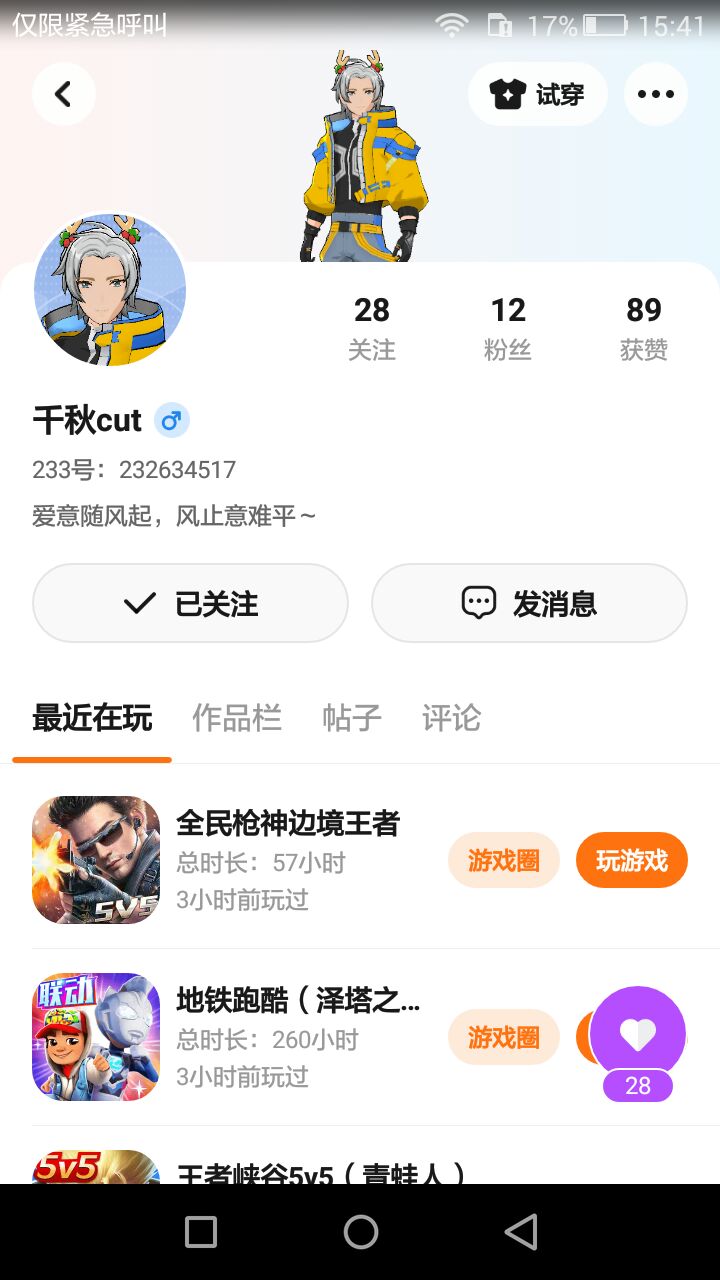
Task: Go back using the top-left arrow
Action: click(64, 94)
